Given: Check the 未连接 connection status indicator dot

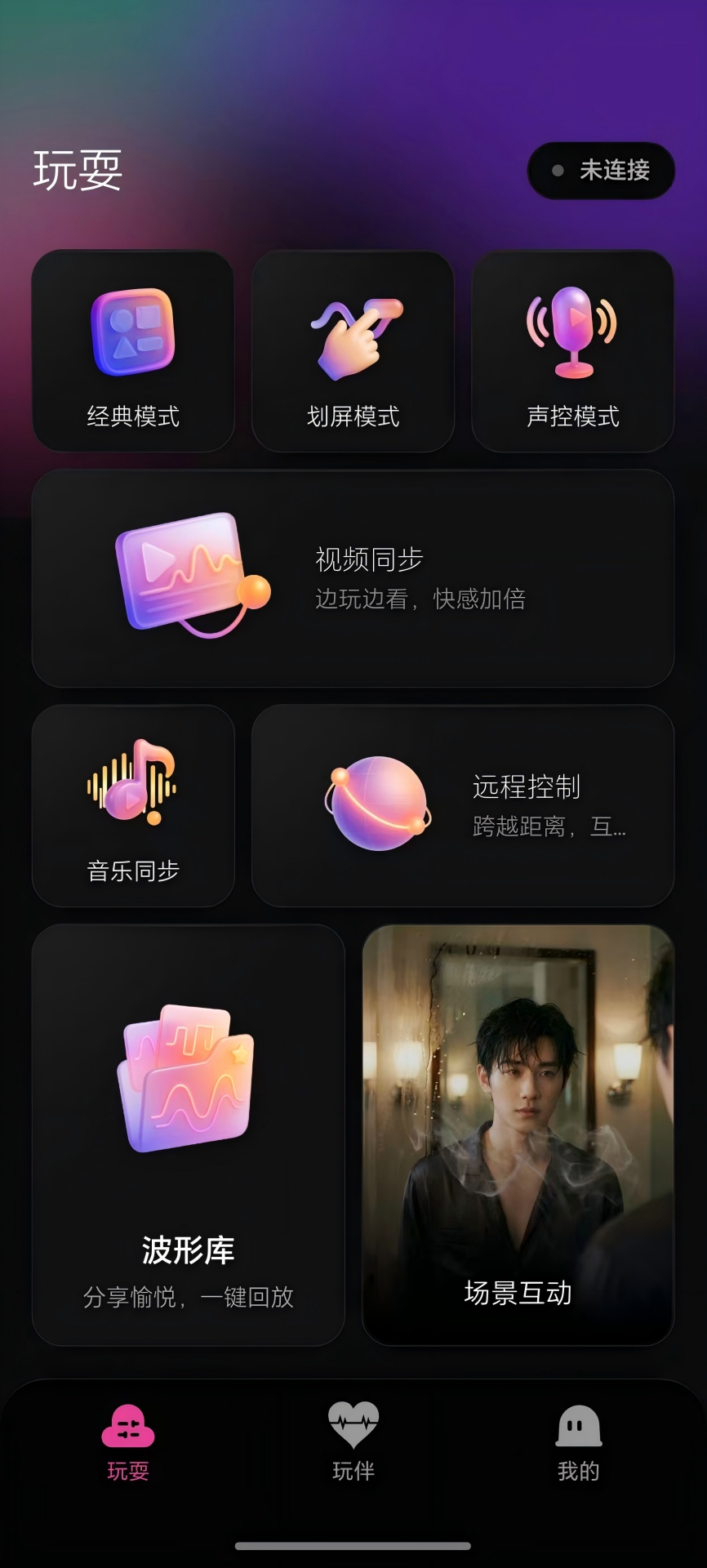Looking at the screenshot, I should pos(558,170).
